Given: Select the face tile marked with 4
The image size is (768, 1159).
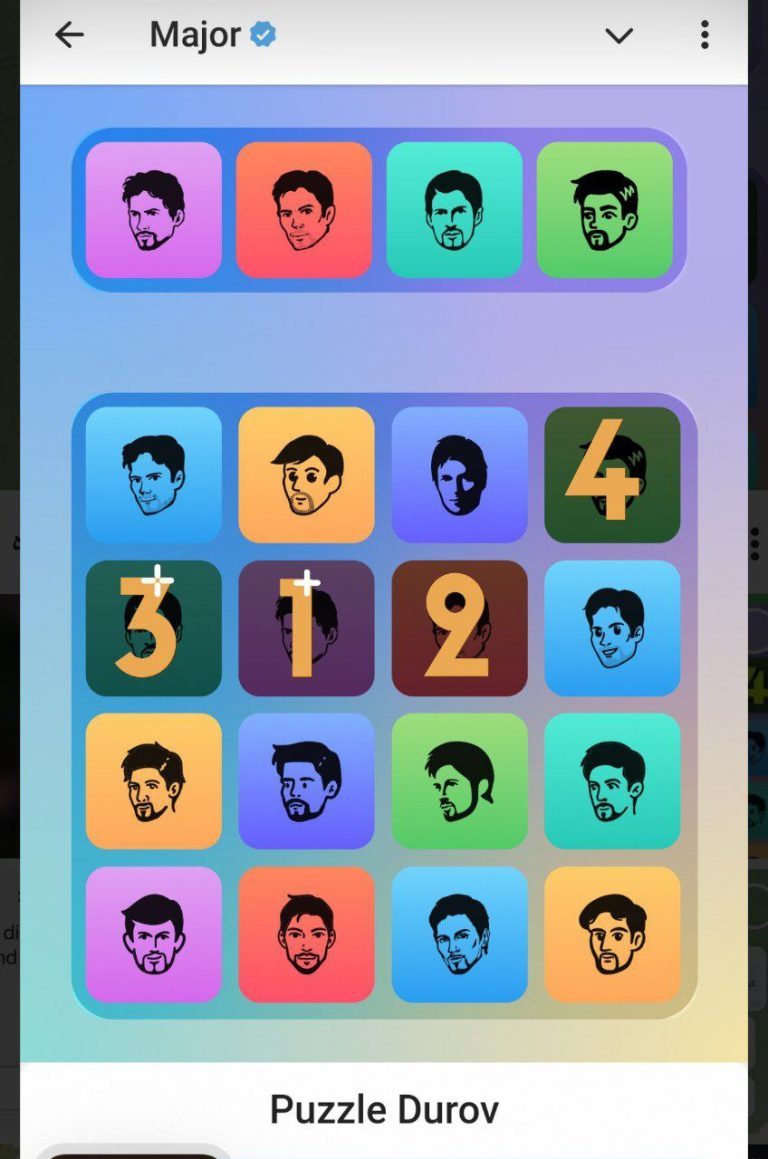Looking at the screenshot, I should pyautogui.click(x=612, y=475).
